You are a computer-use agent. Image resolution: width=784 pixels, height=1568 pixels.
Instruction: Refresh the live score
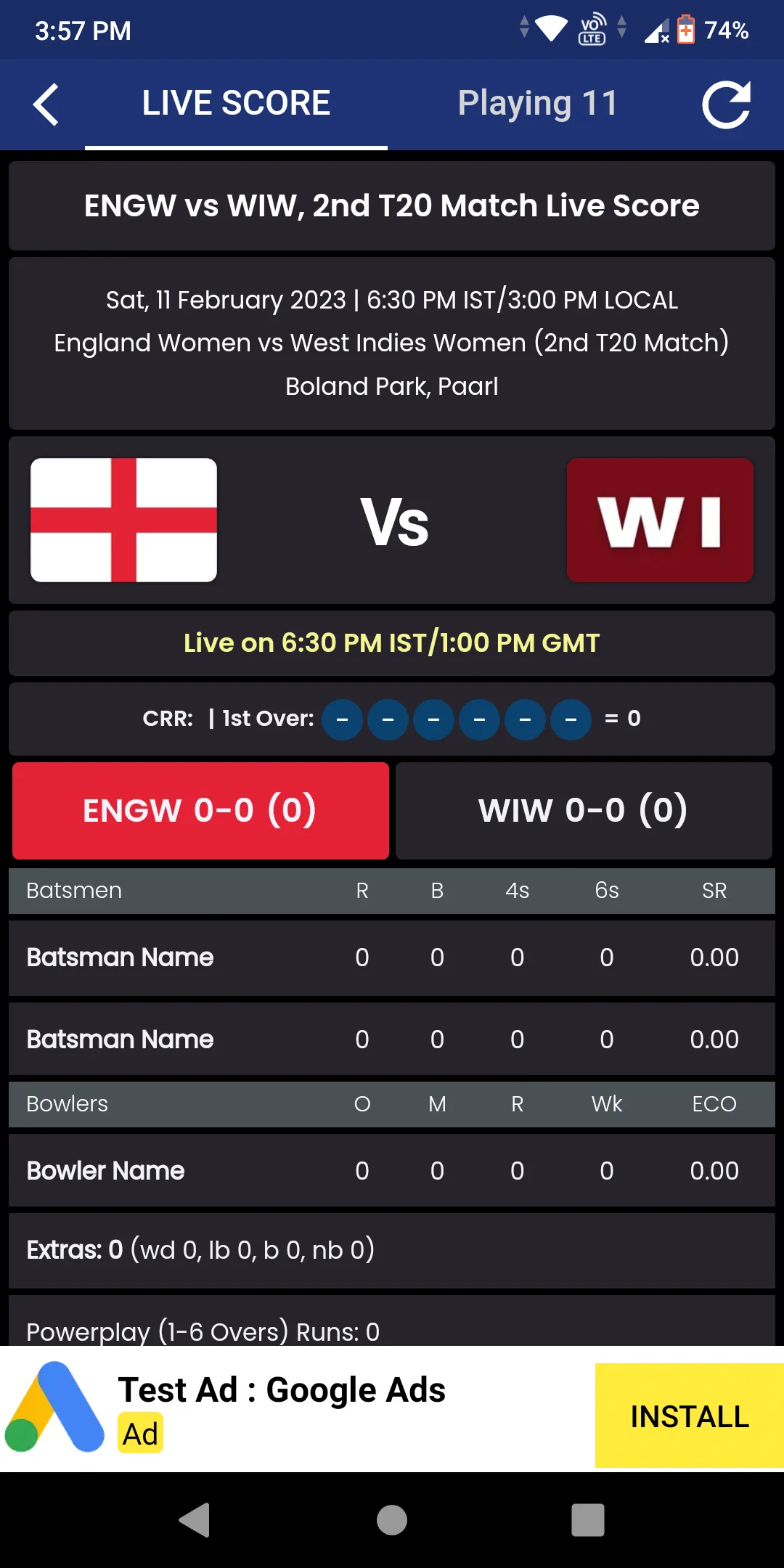pyautogui.click(x=726, y=105)
